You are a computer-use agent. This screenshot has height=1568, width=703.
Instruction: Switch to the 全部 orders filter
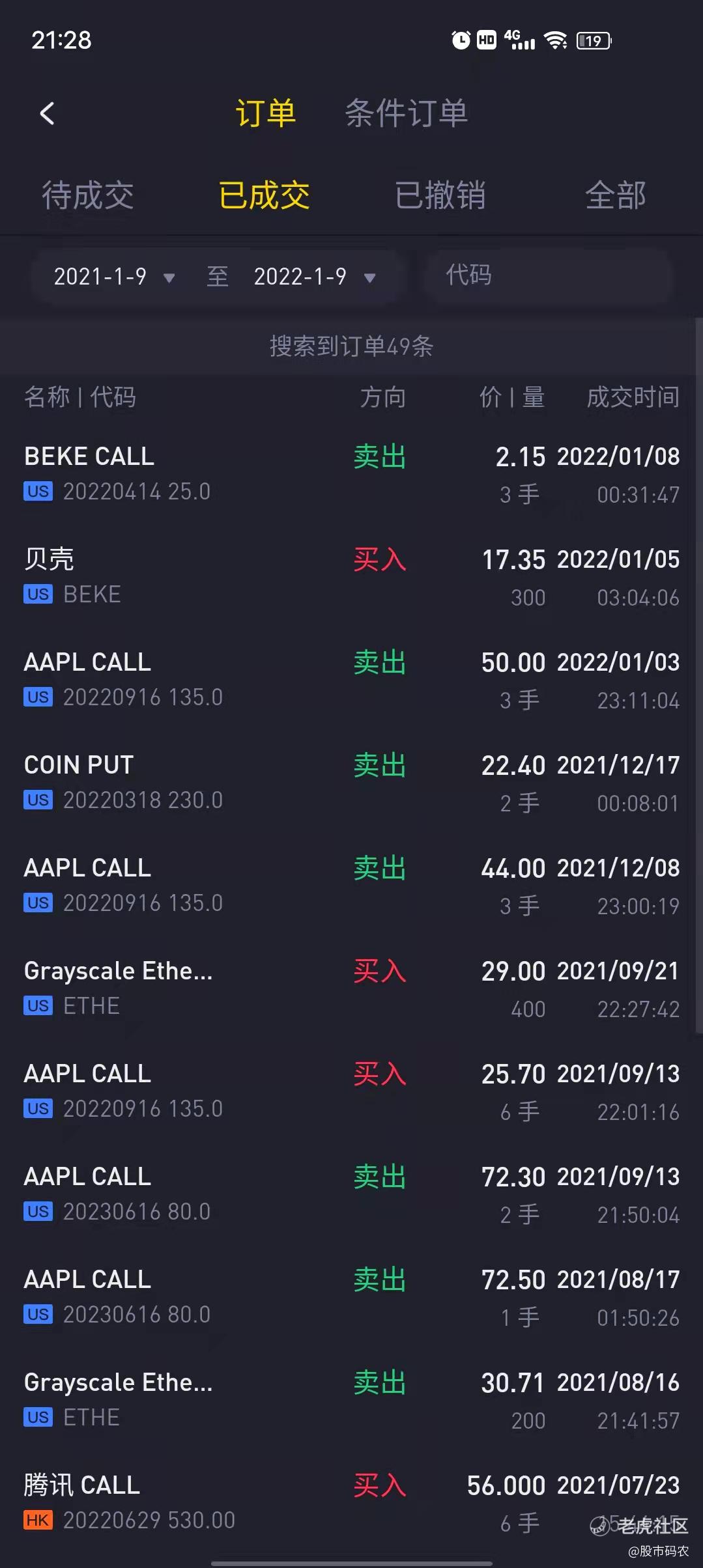tap(615, 195)
